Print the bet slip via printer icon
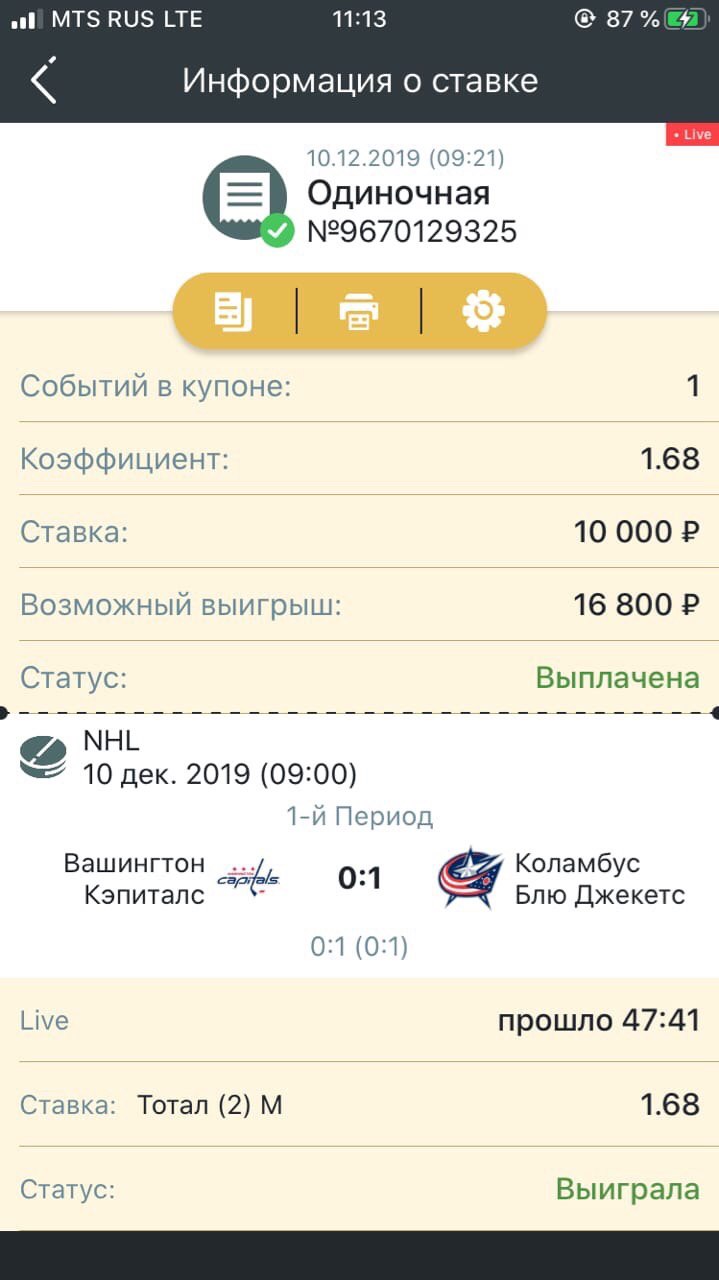The image size is (719, 1280). click(x=359, y=312)
